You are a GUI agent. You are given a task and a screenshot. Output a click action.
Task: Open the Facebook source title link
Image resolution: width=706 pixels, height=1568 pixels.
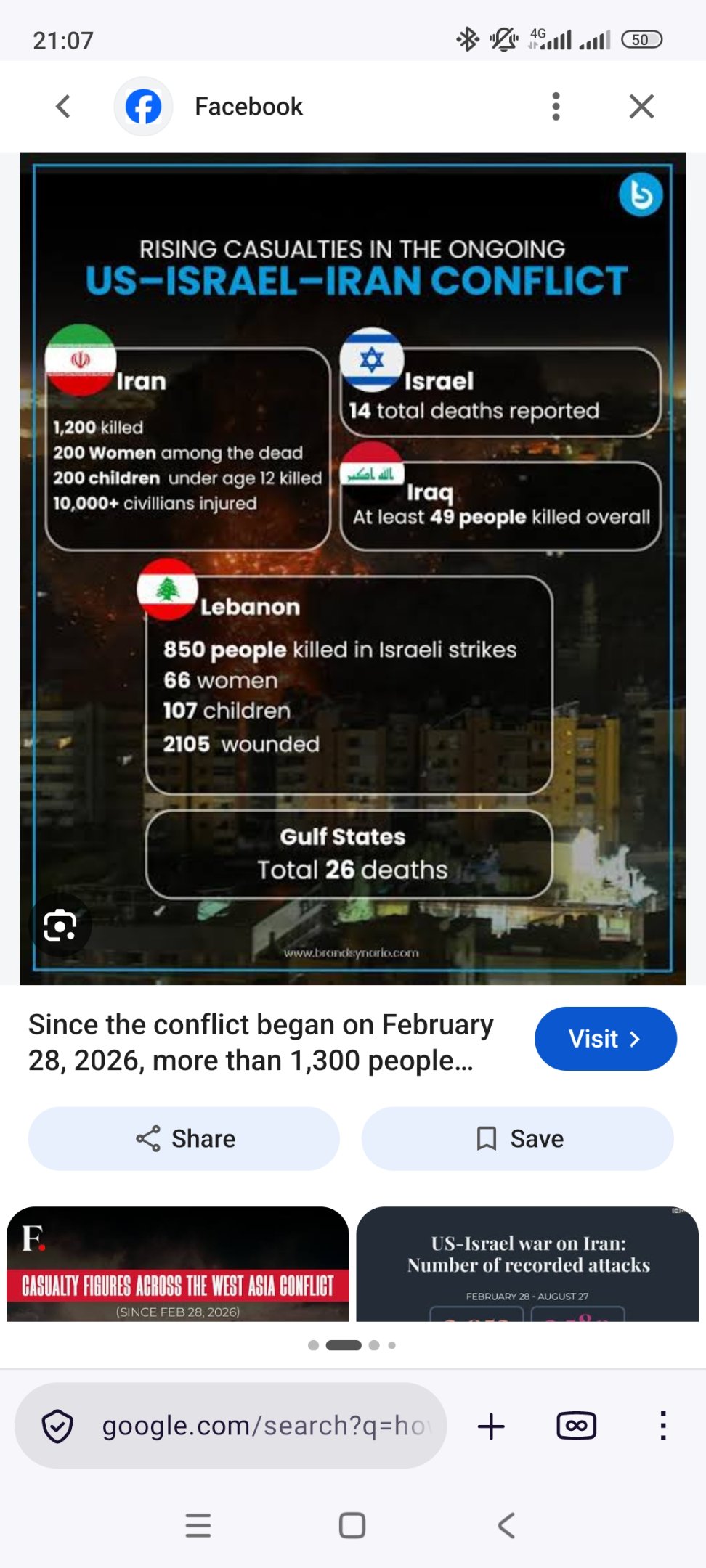(248, 107)
